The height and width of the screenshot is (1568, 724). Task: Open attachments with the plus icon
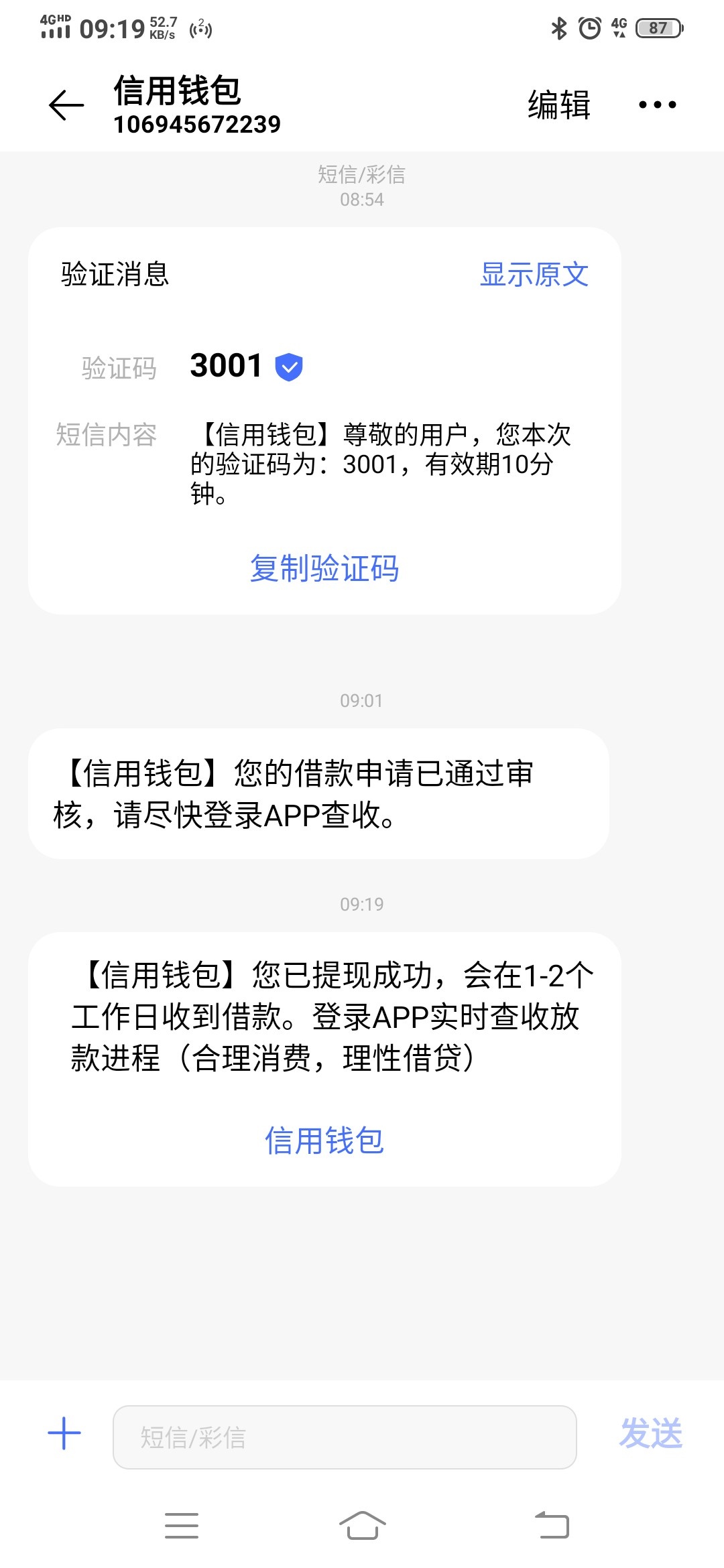pyautogui.click(x=64, y=1434)
